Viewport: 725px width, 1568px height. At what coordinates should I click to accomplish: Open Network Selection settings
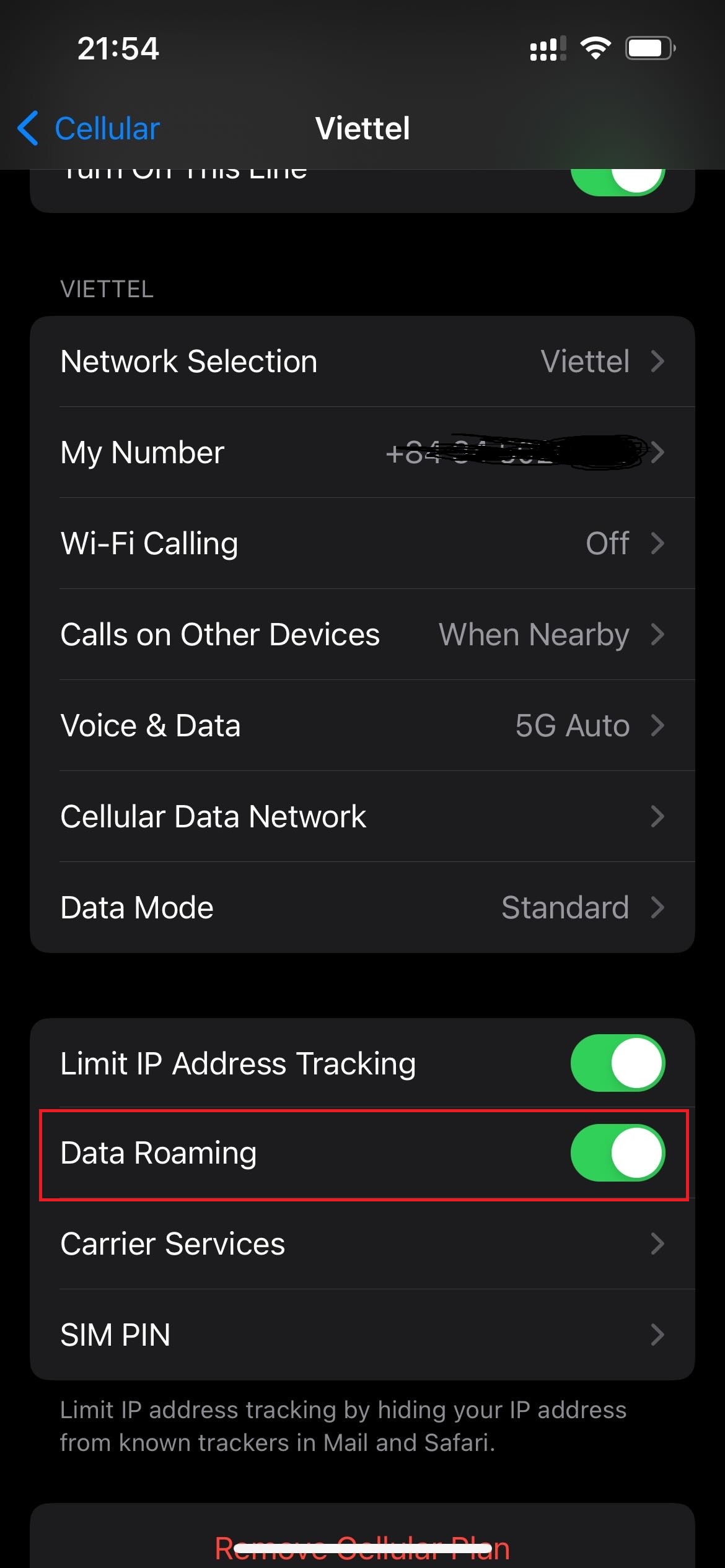362,362
